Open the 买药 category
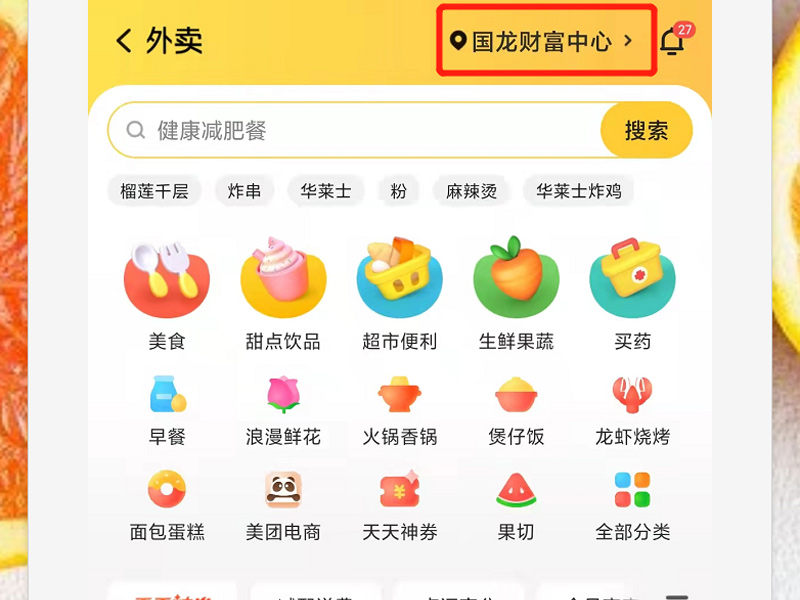The height and width of the screenshot is (600, 800). point(632,295)
